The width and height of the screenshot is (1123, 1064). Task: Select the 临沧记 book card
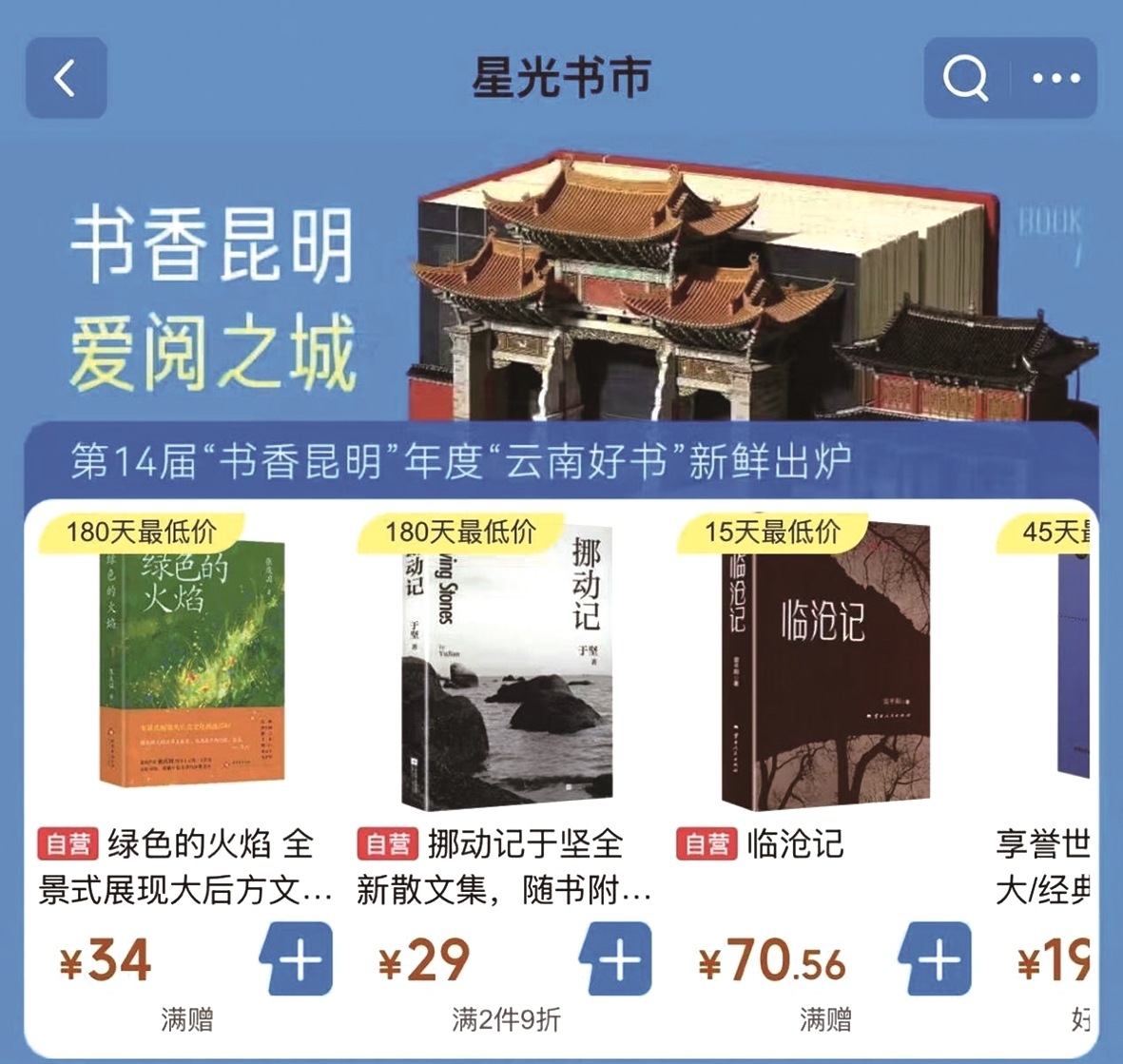[x=823, y=666]
